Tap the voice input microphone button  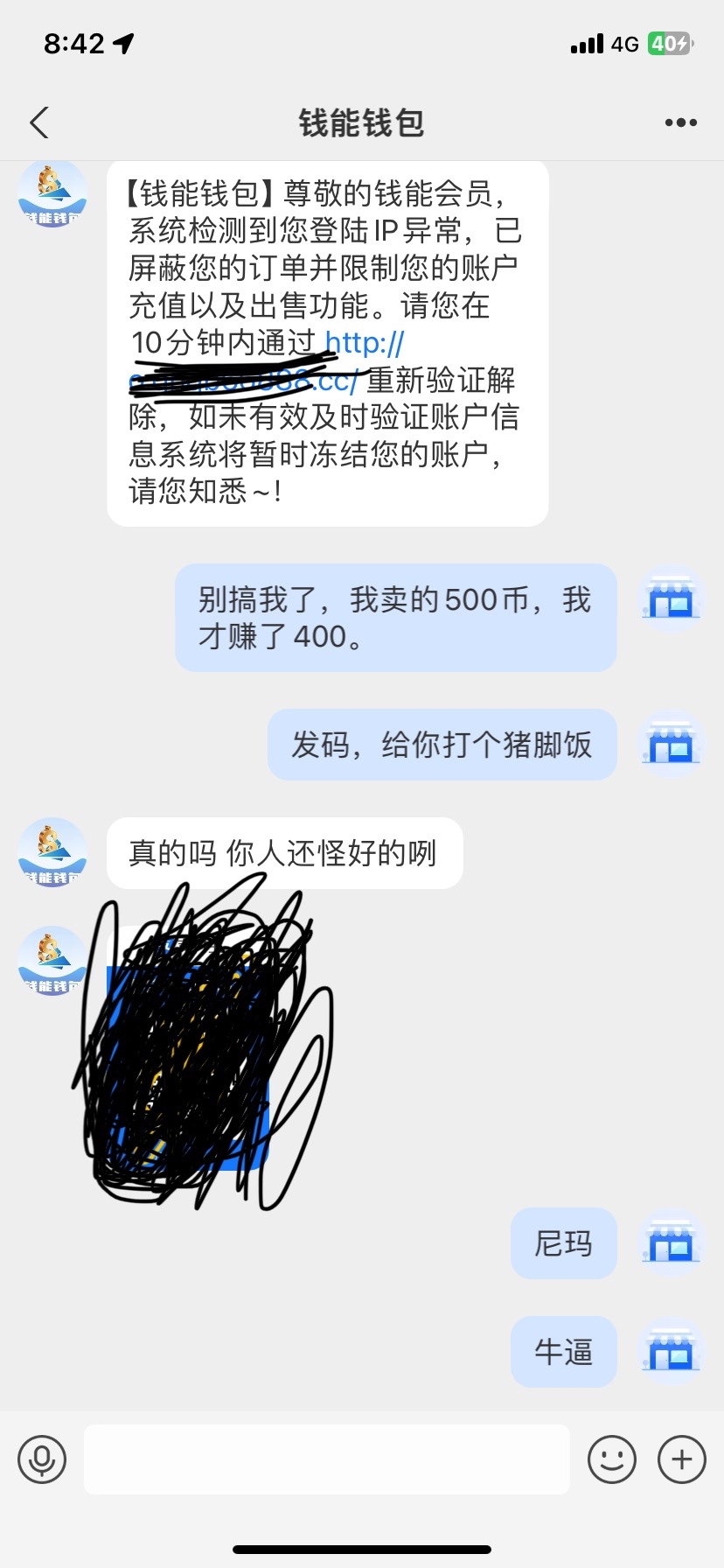point(42,1459)
